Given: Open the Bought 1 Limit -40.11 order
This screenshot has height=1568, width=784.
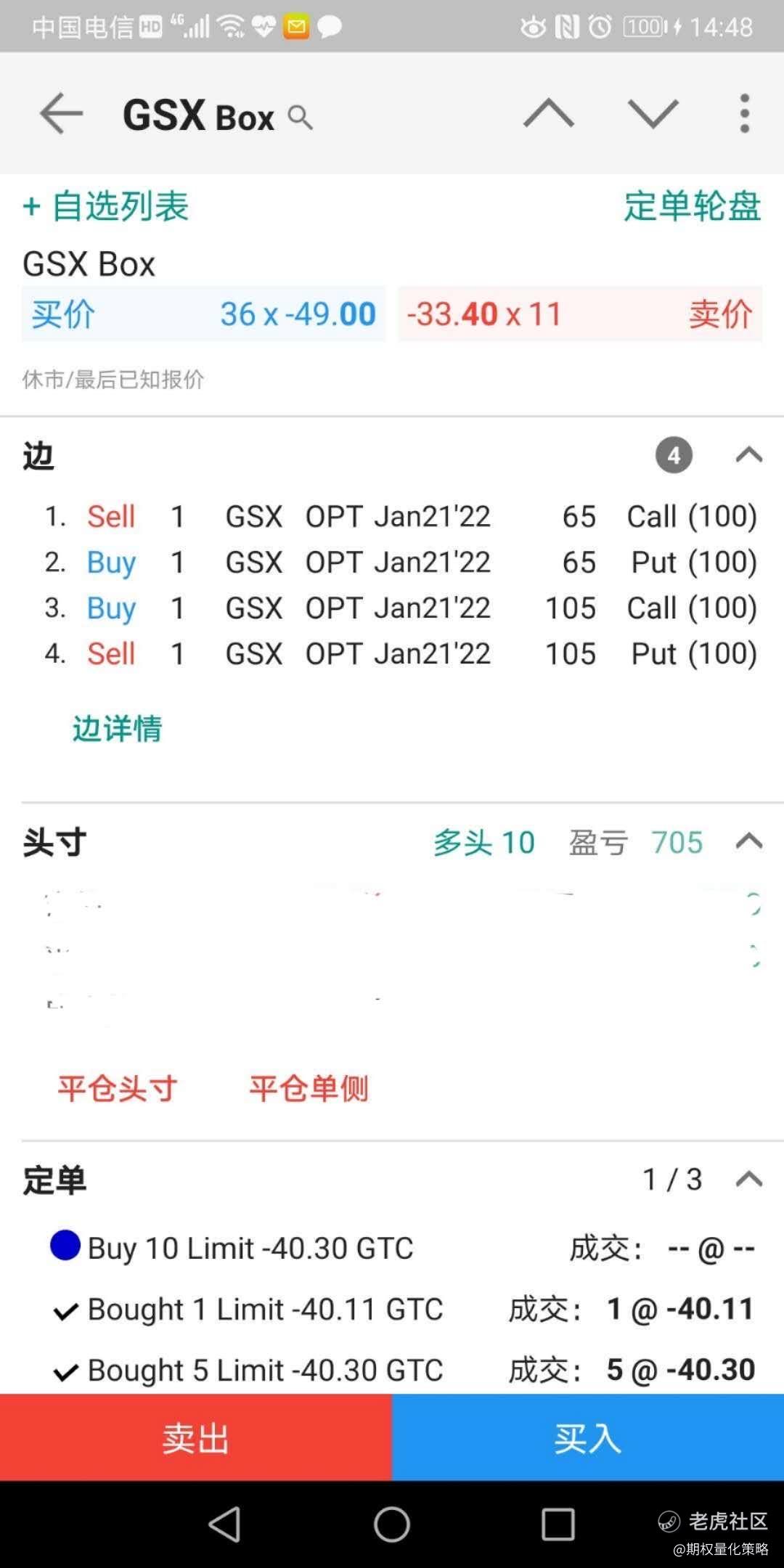Looking at the screenshot, I should (x=403, y=1310).
